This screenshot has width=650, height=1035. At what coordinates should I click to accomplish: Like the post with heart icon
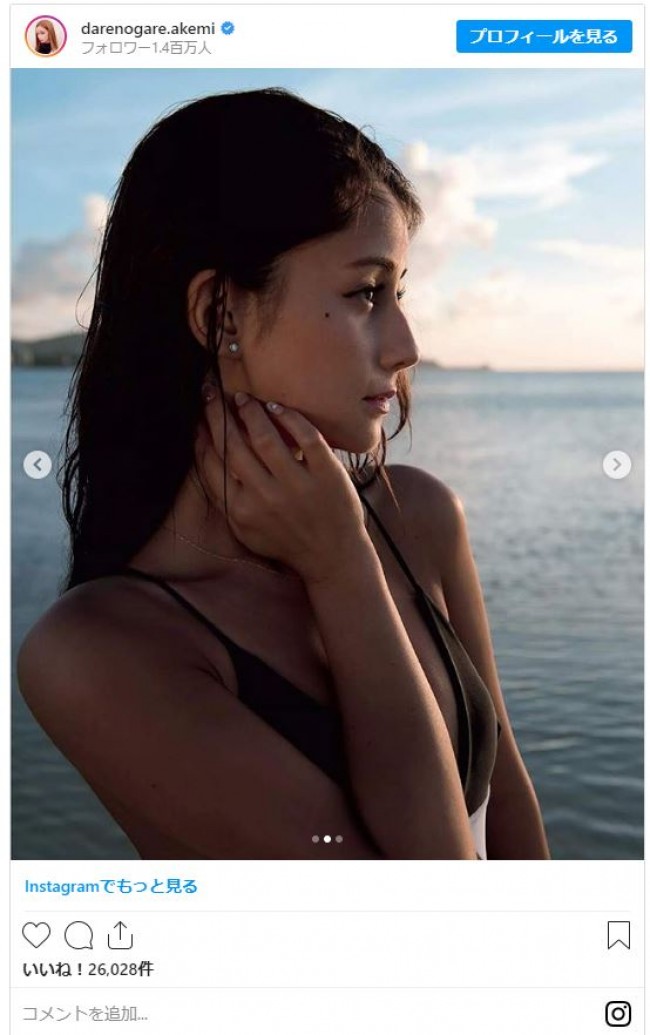(36, 935)
